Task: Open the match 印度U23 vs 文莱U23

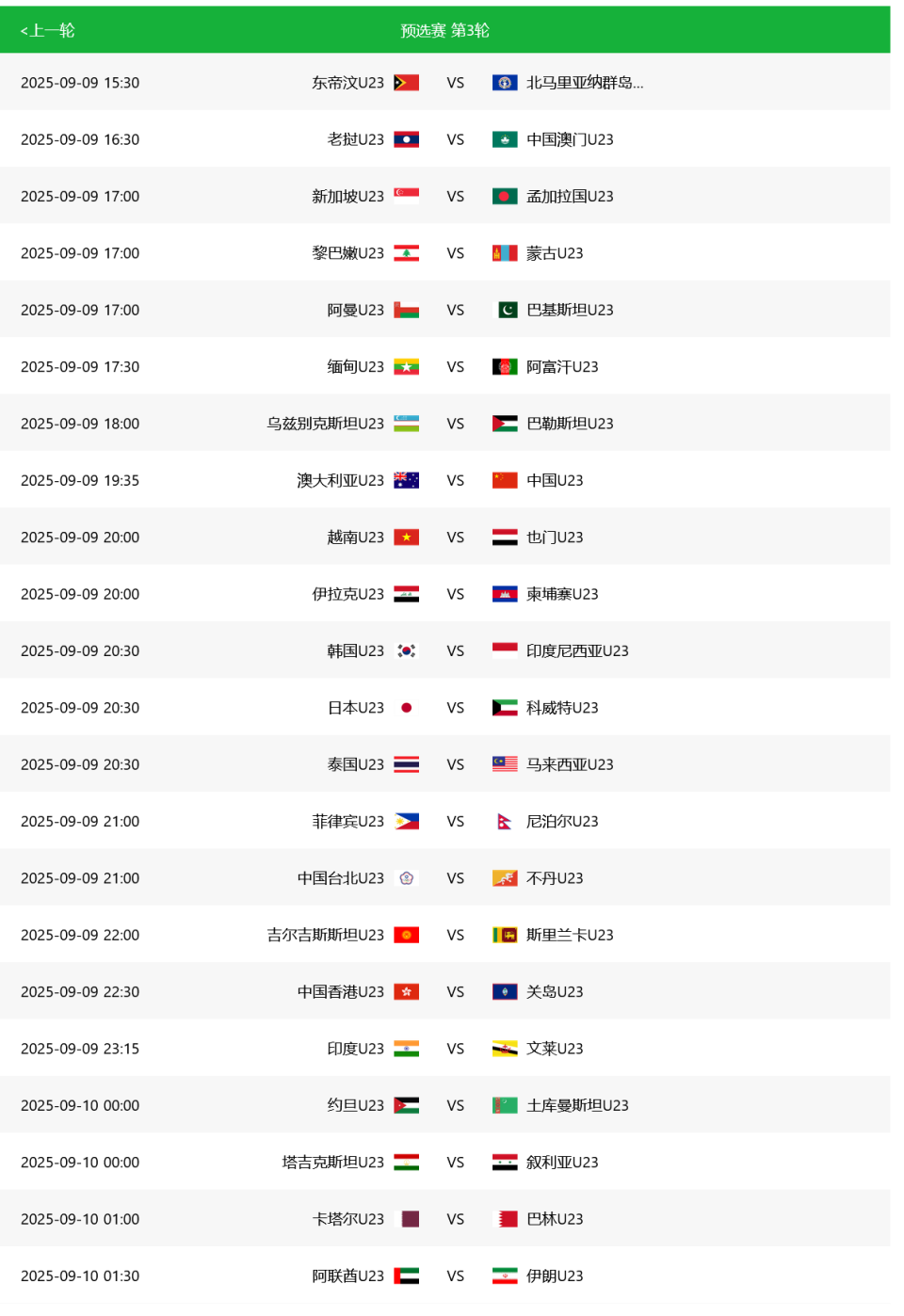Action: [455, 1049]
